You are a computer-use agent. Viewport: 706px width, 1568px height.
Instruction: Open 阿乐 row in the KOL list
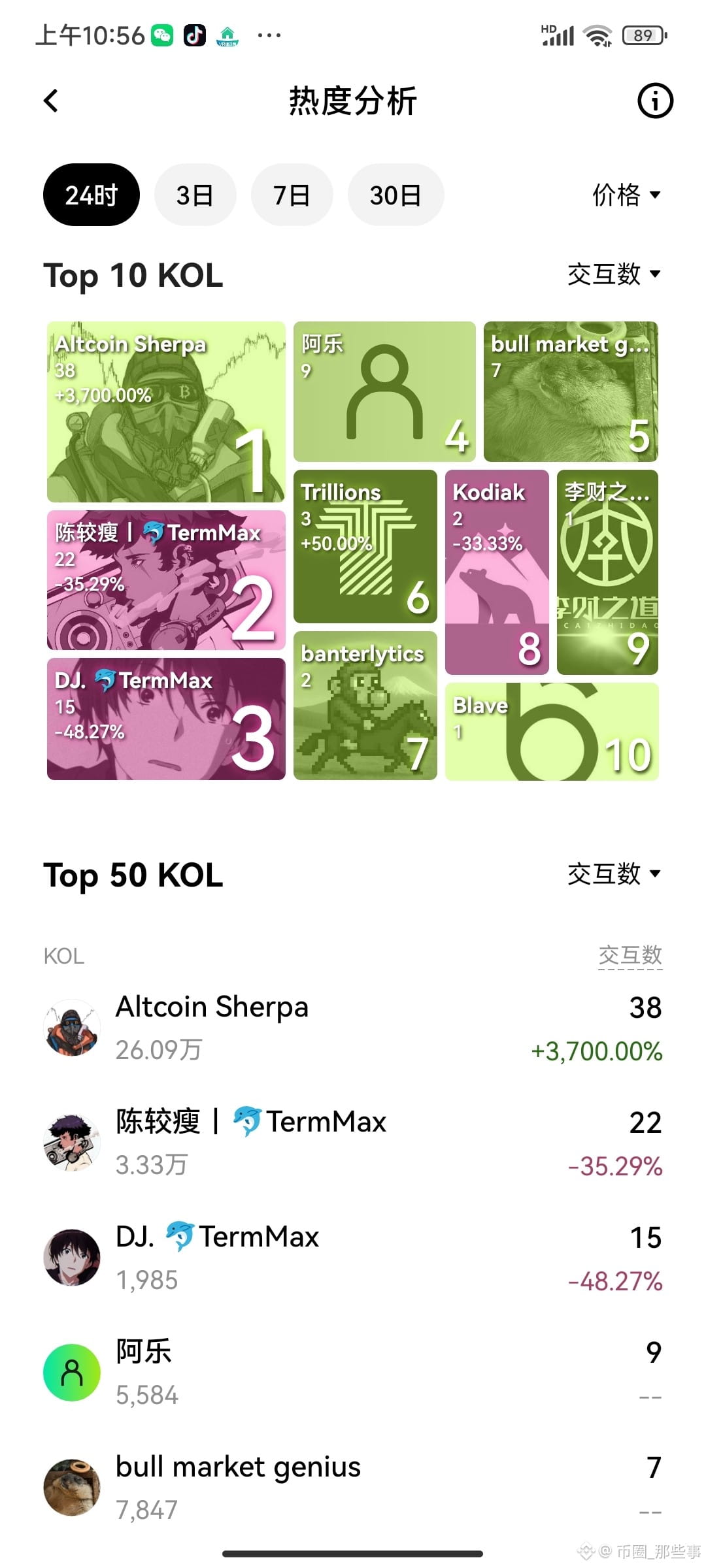coord(353,1372)
